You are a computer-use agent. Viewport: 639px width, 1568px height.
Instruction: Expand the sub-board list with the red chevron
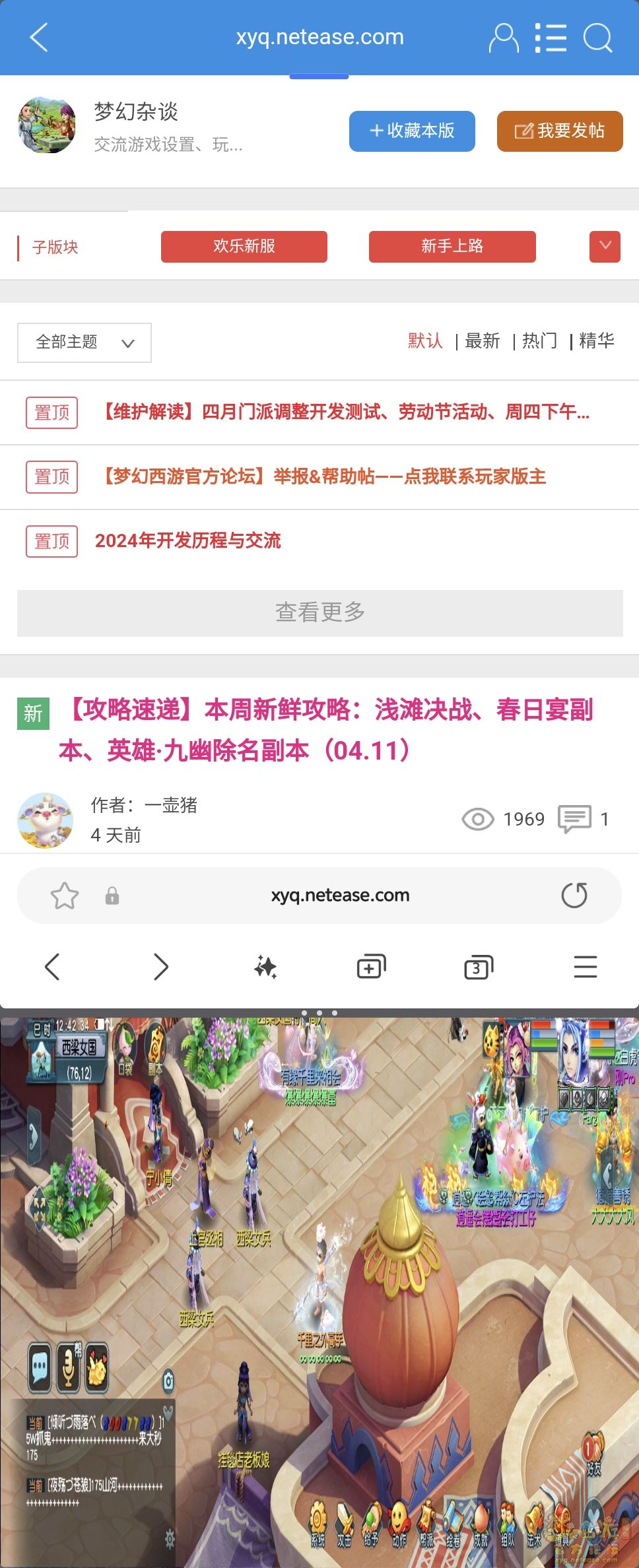605,247
